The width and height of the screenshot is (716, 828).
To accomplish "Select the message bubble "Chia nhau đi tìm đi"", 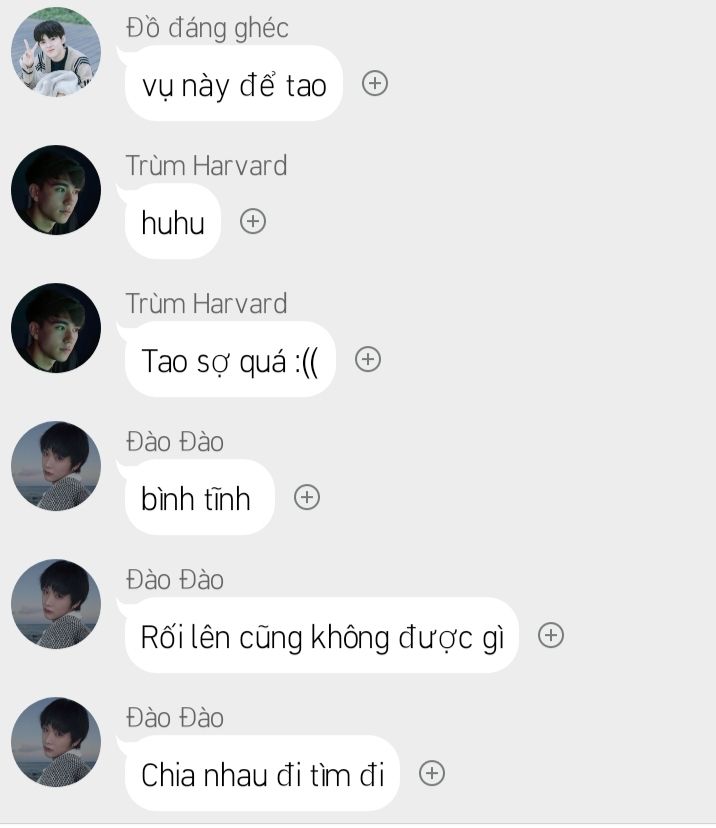I will (262, 773).
